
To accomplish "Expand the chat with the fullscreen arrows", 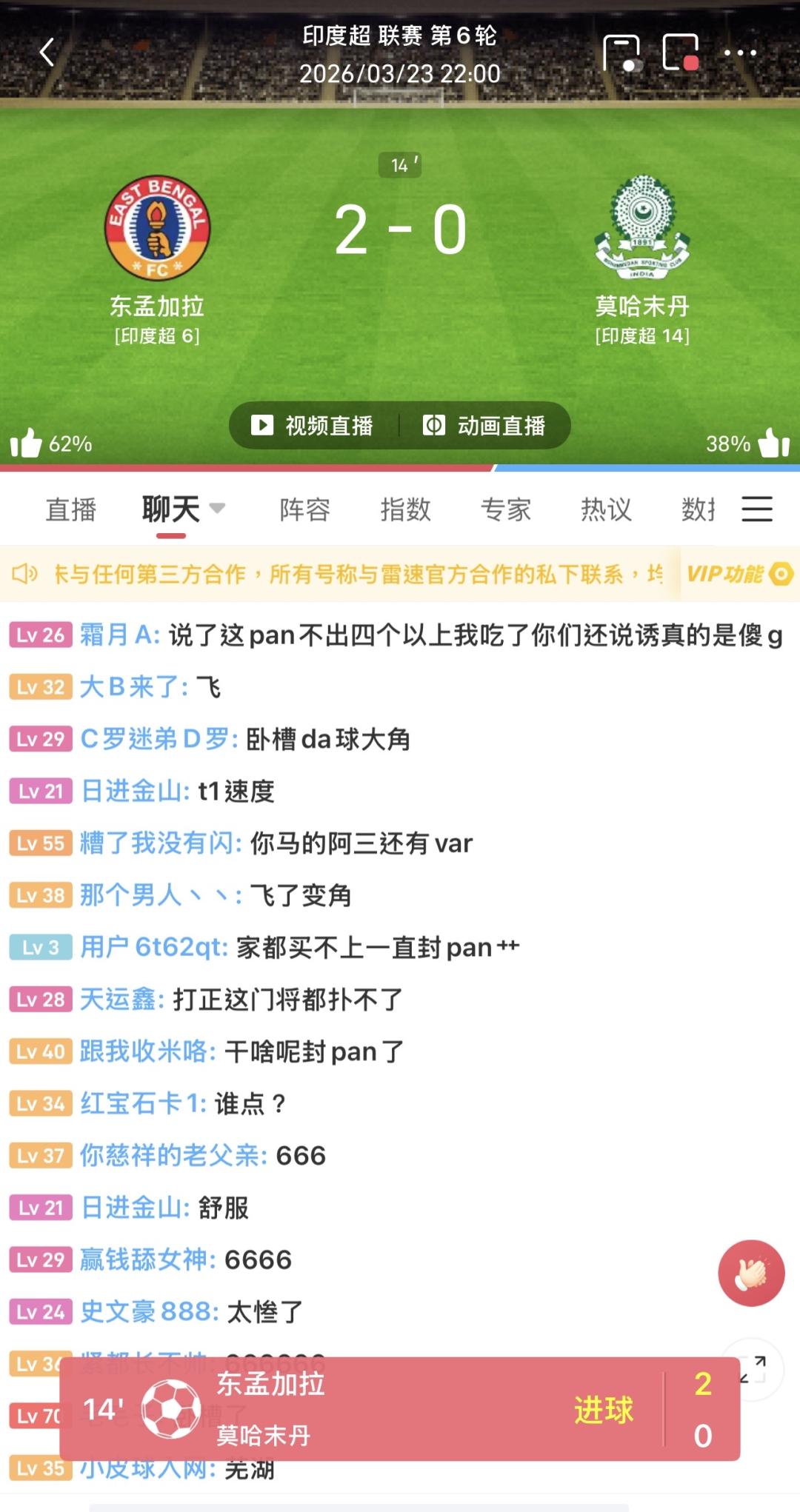I will pyautogui.click(x=753, y=1370).
